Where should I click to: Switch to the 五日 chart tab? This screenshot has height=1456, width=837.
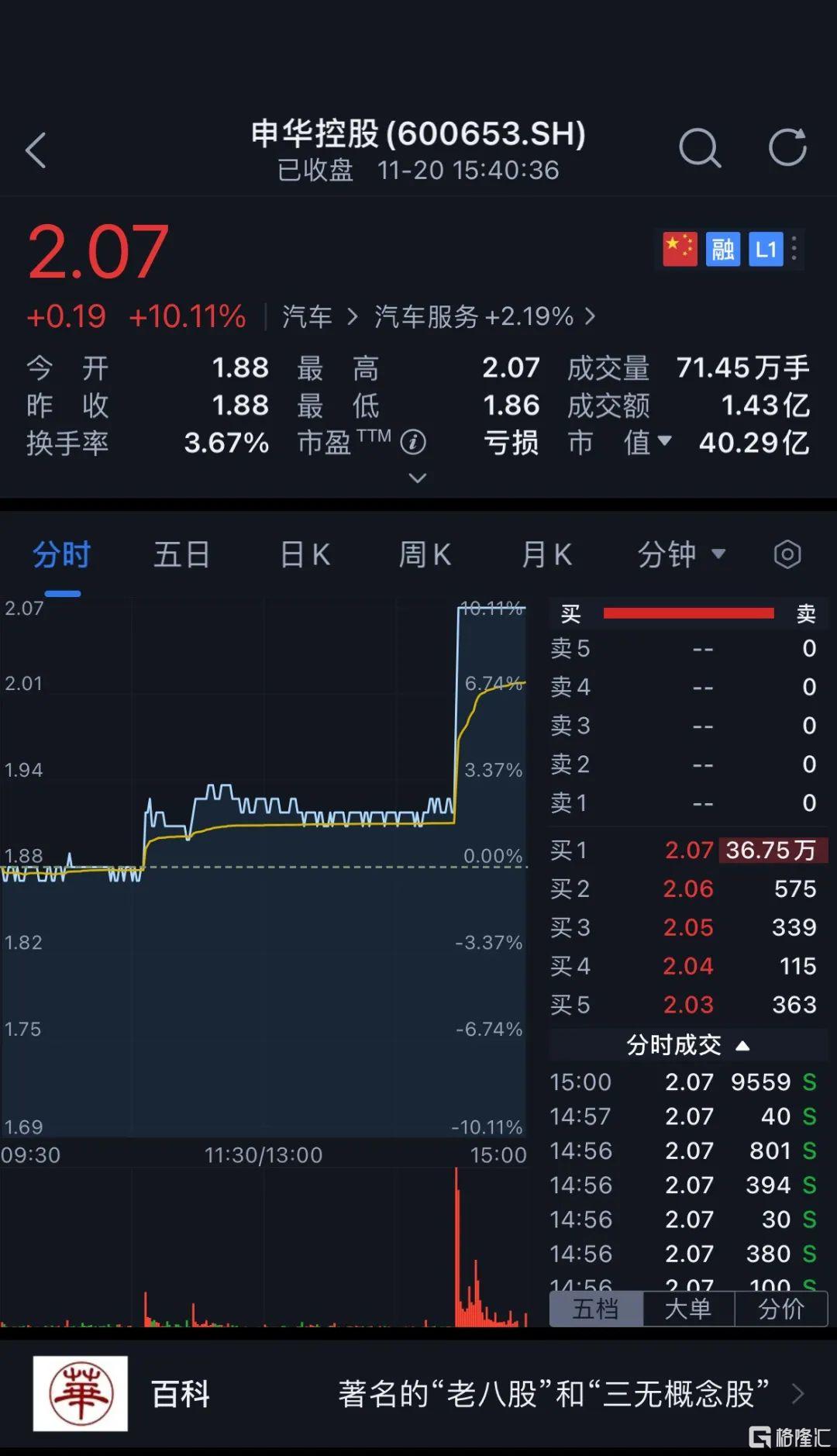181,555
